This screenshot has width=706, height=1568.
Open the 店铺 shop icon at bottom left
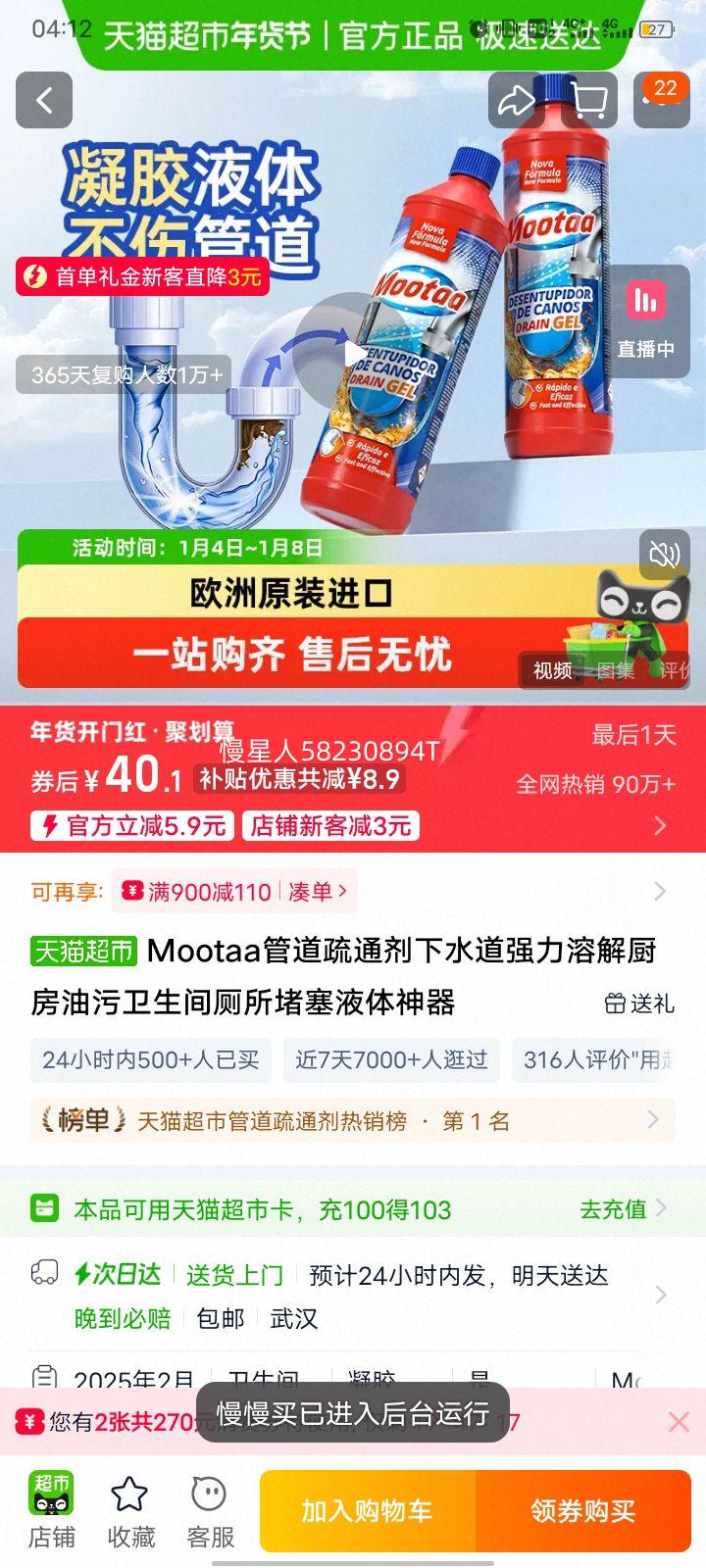(54, 1501)
